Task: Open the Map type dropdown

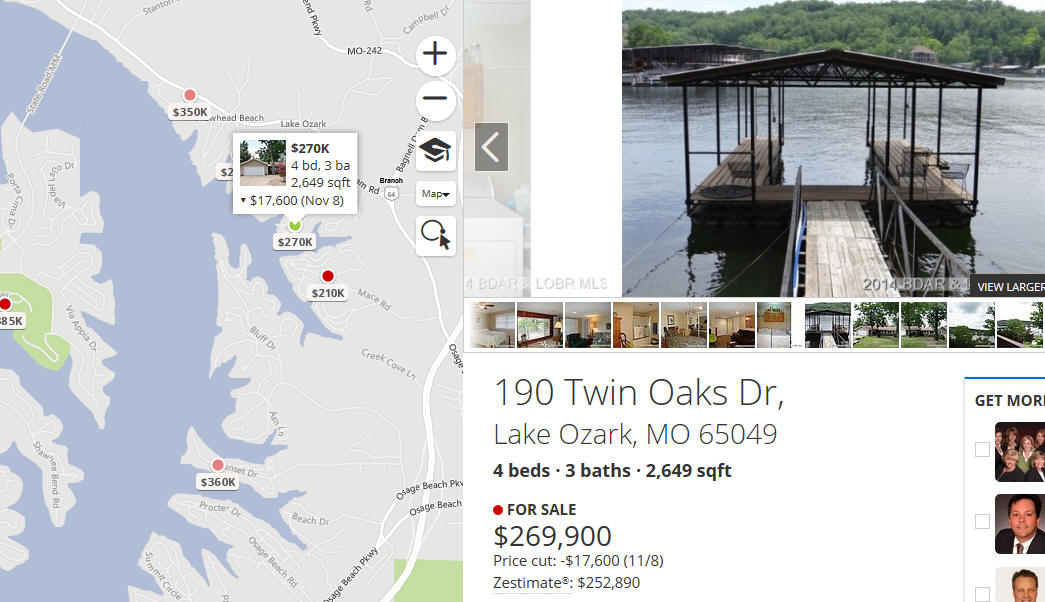Action: 435,193
